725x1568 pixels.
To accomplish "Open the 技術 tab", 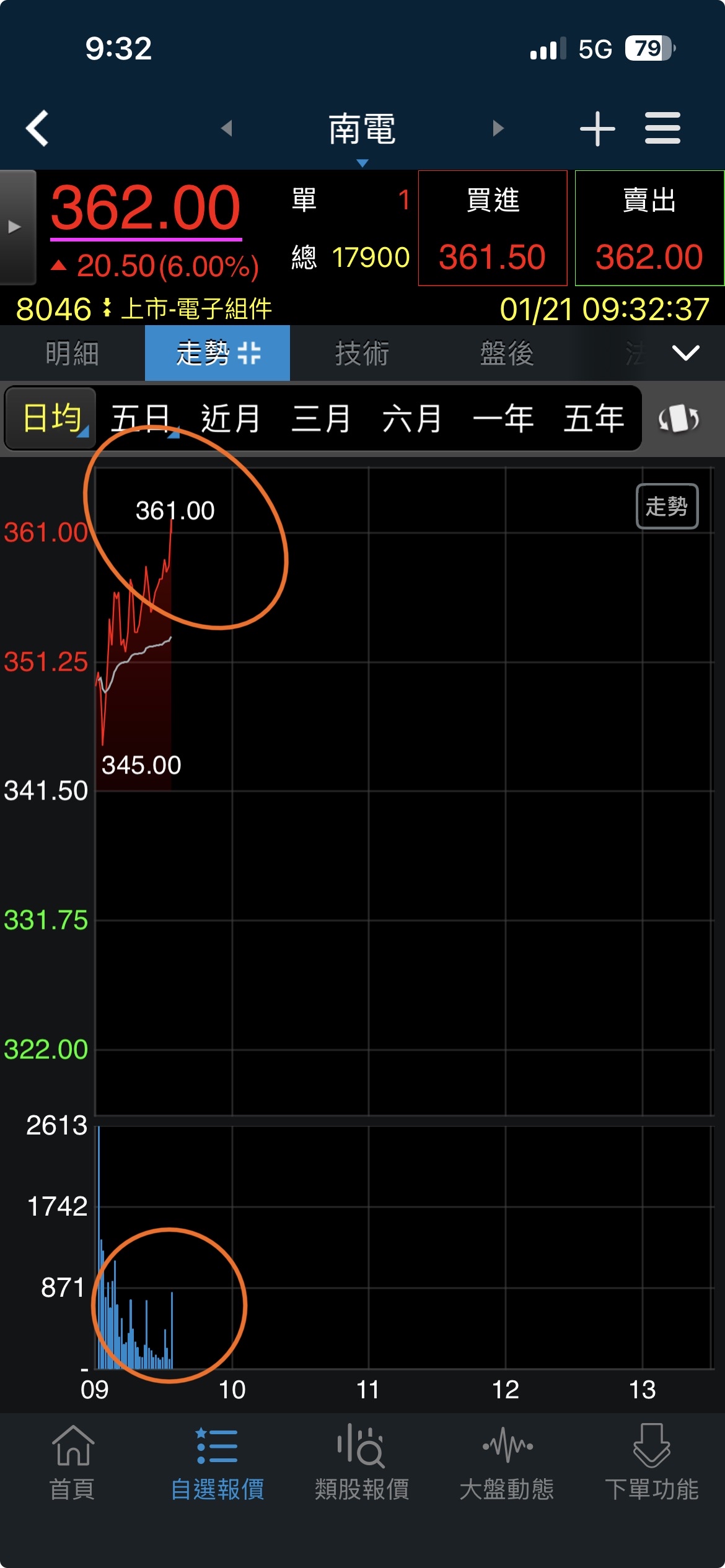I will 362,353.
